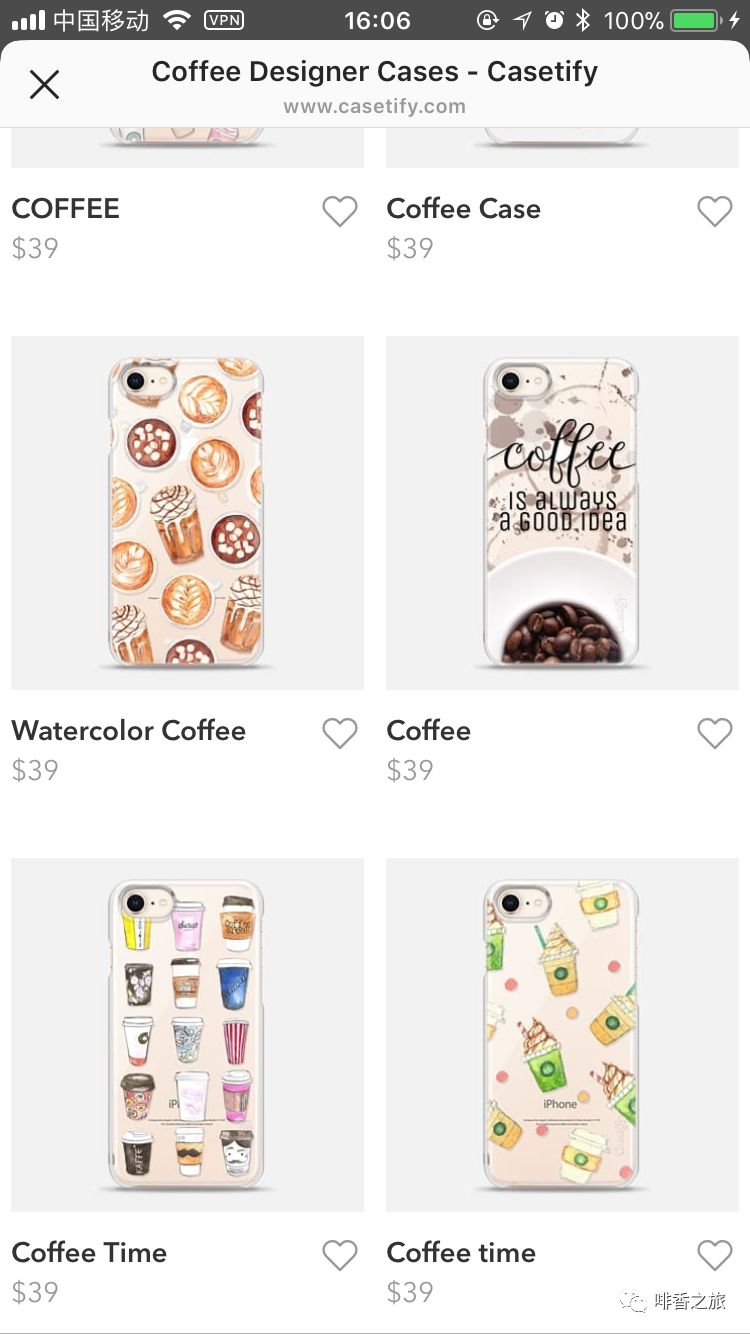Viewport: 750px width, 1334px height.
Task: Add Coffee Time case to favorites
Action: [x=339, y=1255]
